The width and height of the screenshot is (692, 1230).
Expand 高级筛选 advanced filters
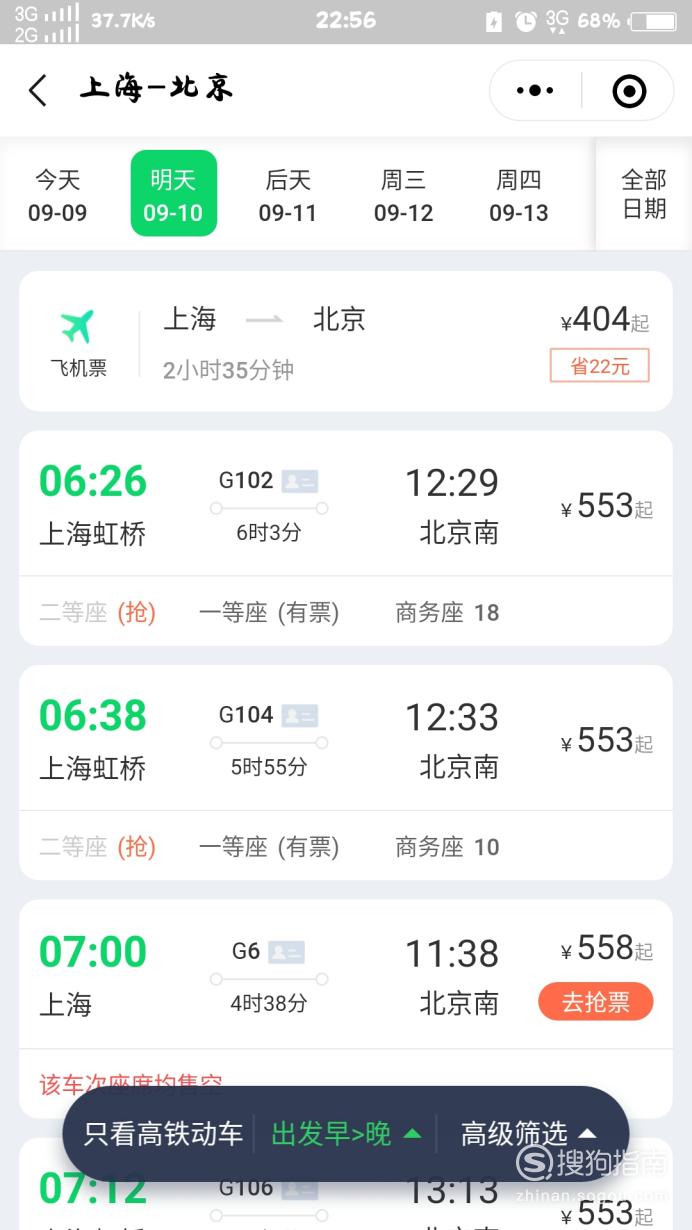coord(529,1134)
